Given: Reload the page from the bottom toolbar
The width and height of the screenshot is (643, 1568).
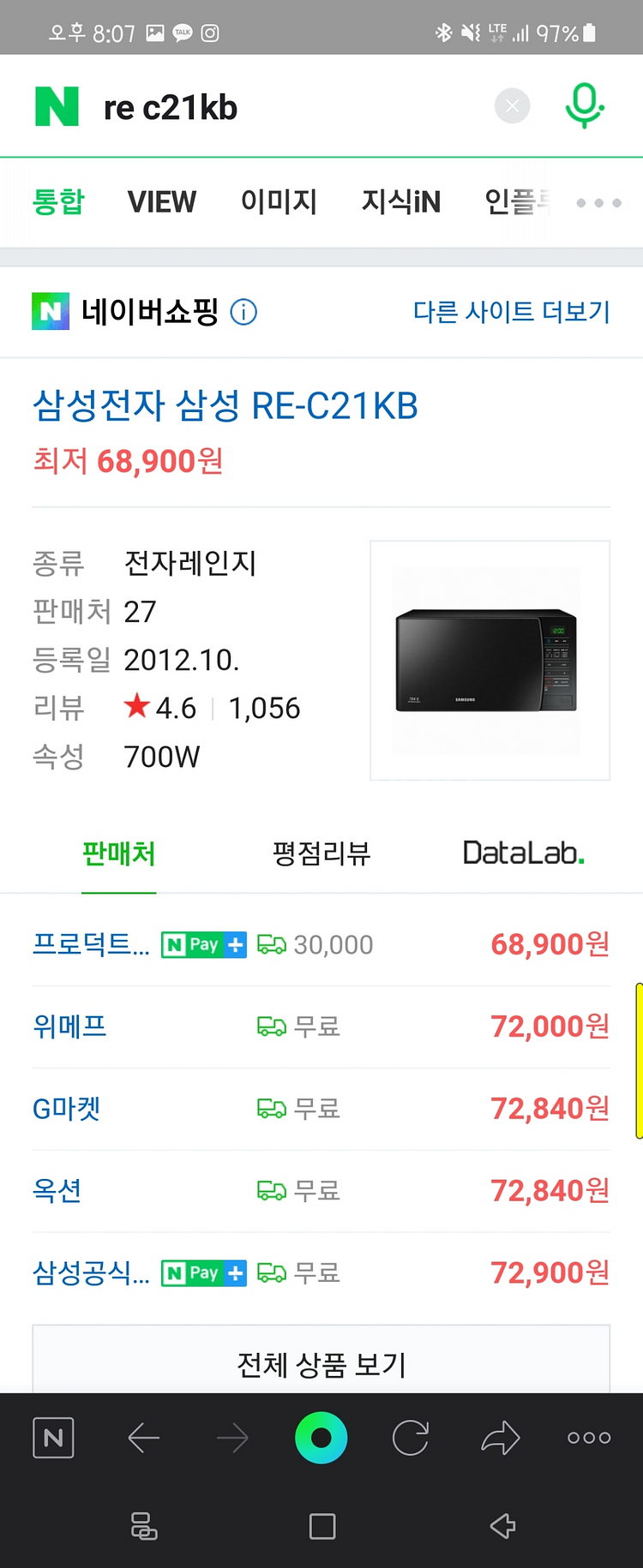Looking at the screenshot, I should [411, 1438].
